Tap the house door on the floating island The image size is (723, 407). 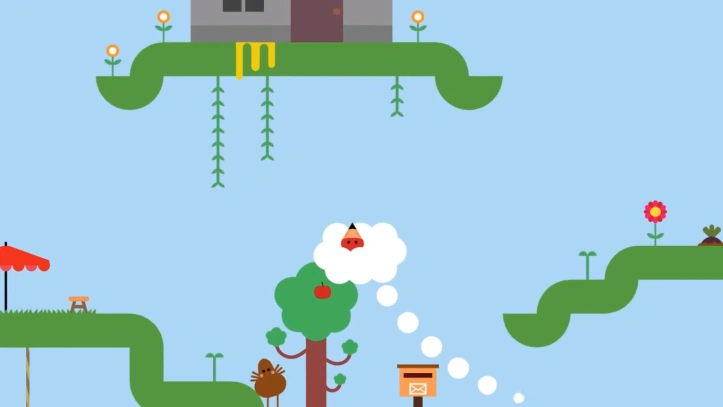pyautogui.click(x=317, y=20)
